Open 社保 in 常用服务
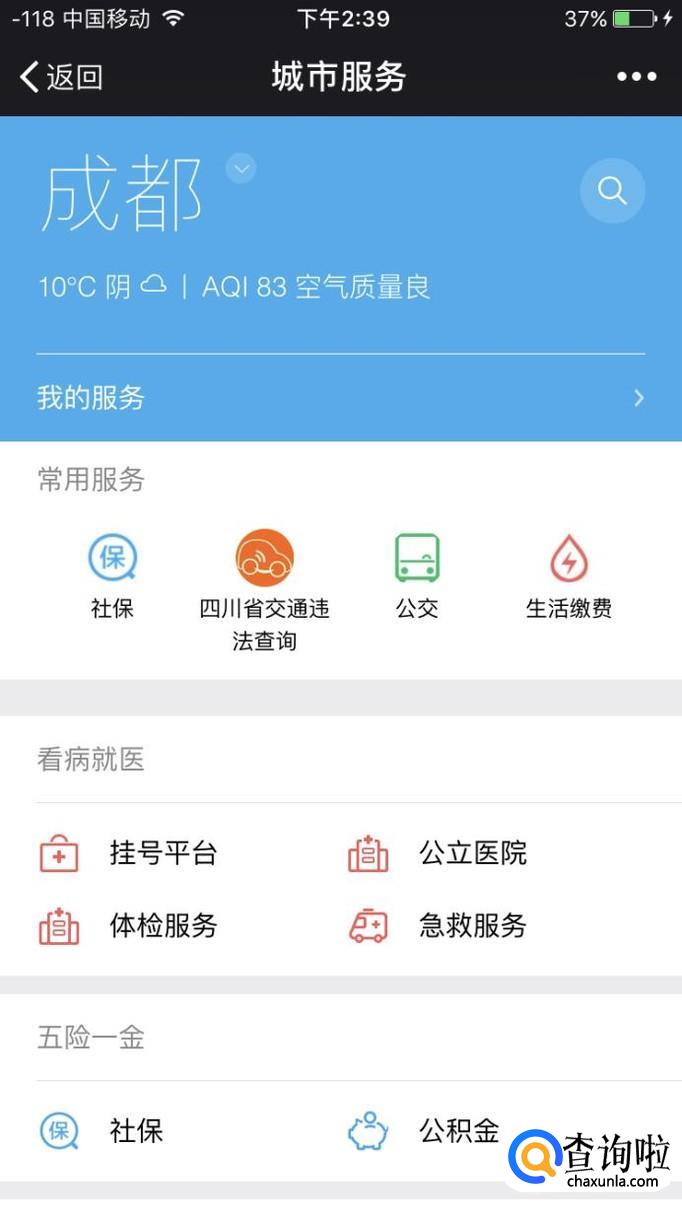The width and height of the screenshot is (682, 1212). (112, 576)
